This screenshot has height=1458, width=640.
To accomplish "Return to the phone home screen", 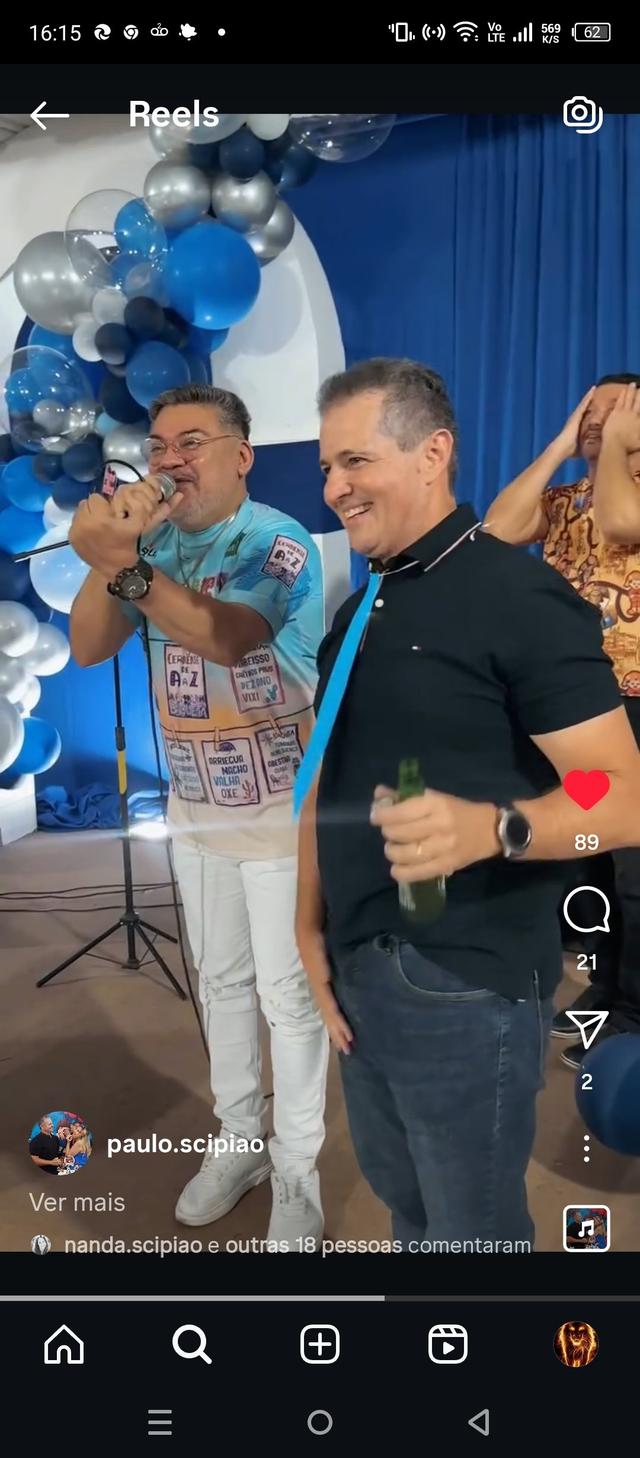I will pos(320,1422).
